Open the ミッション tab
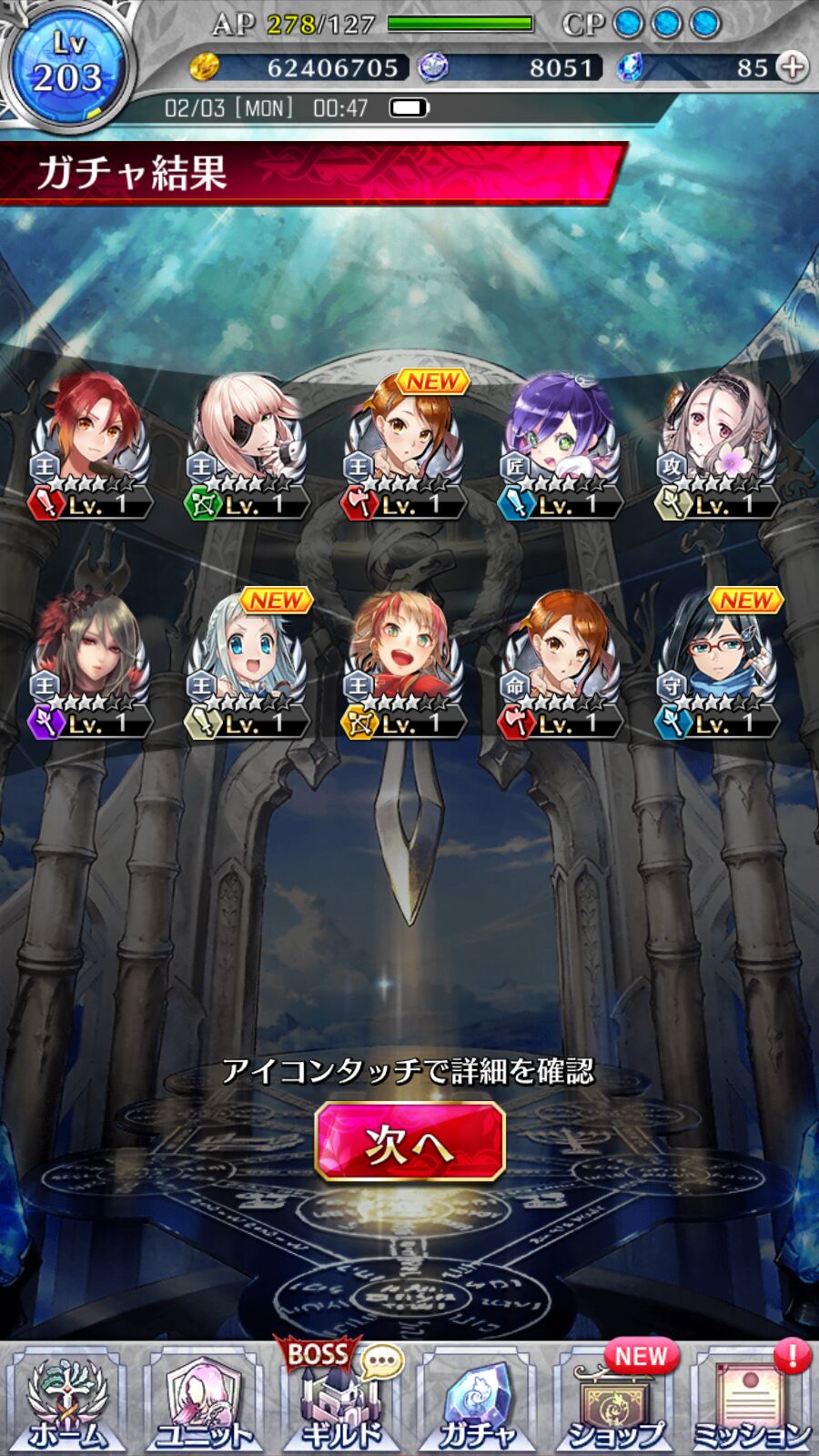819x1456 pixels. click(x=751, y=1401)
